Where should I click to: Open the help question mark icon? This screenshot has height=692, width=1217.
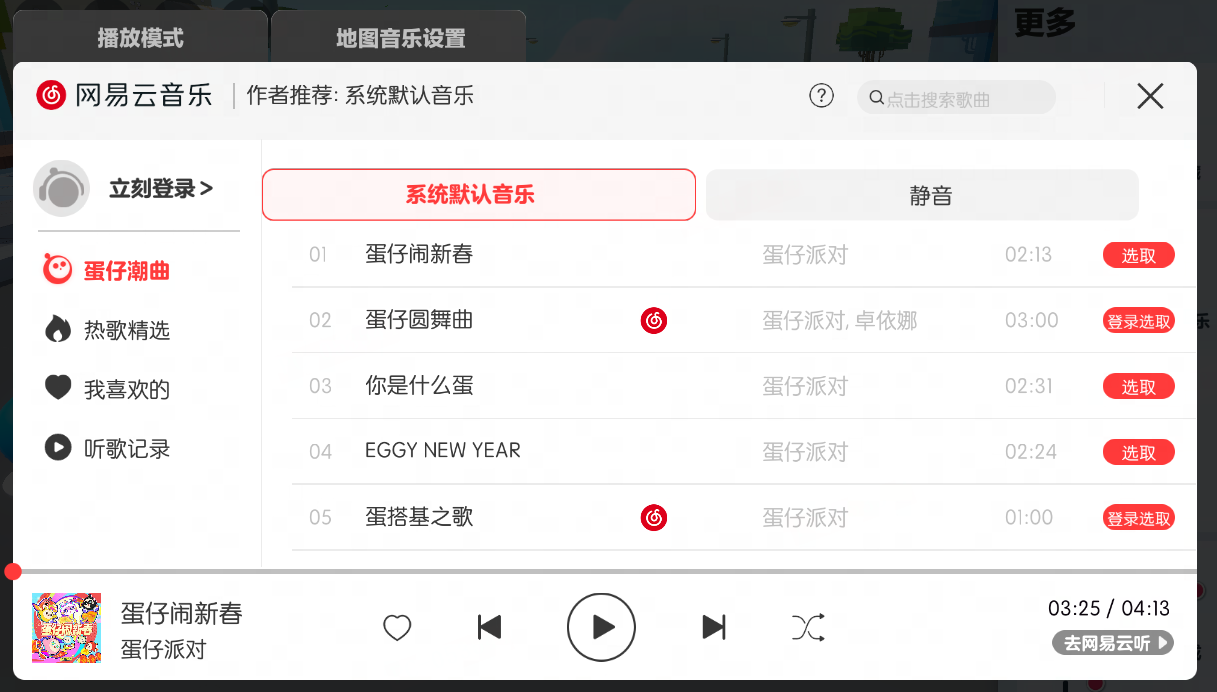coord(821,96)
